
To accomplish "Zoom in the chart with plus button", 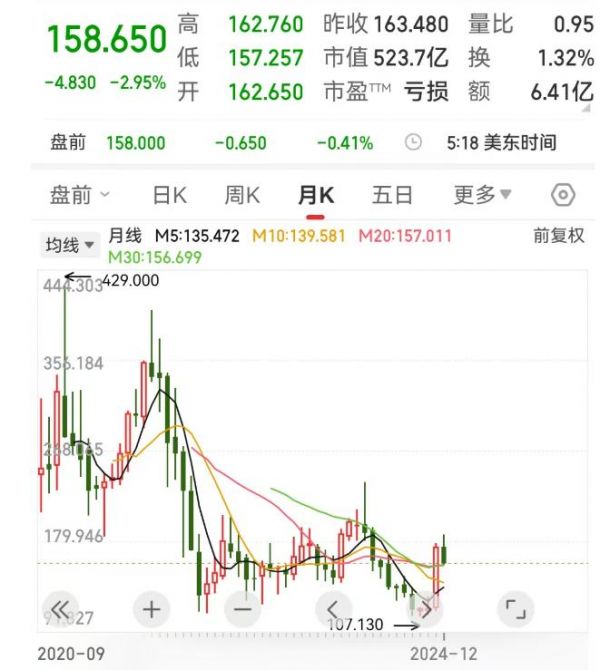I will pos(152,608).
